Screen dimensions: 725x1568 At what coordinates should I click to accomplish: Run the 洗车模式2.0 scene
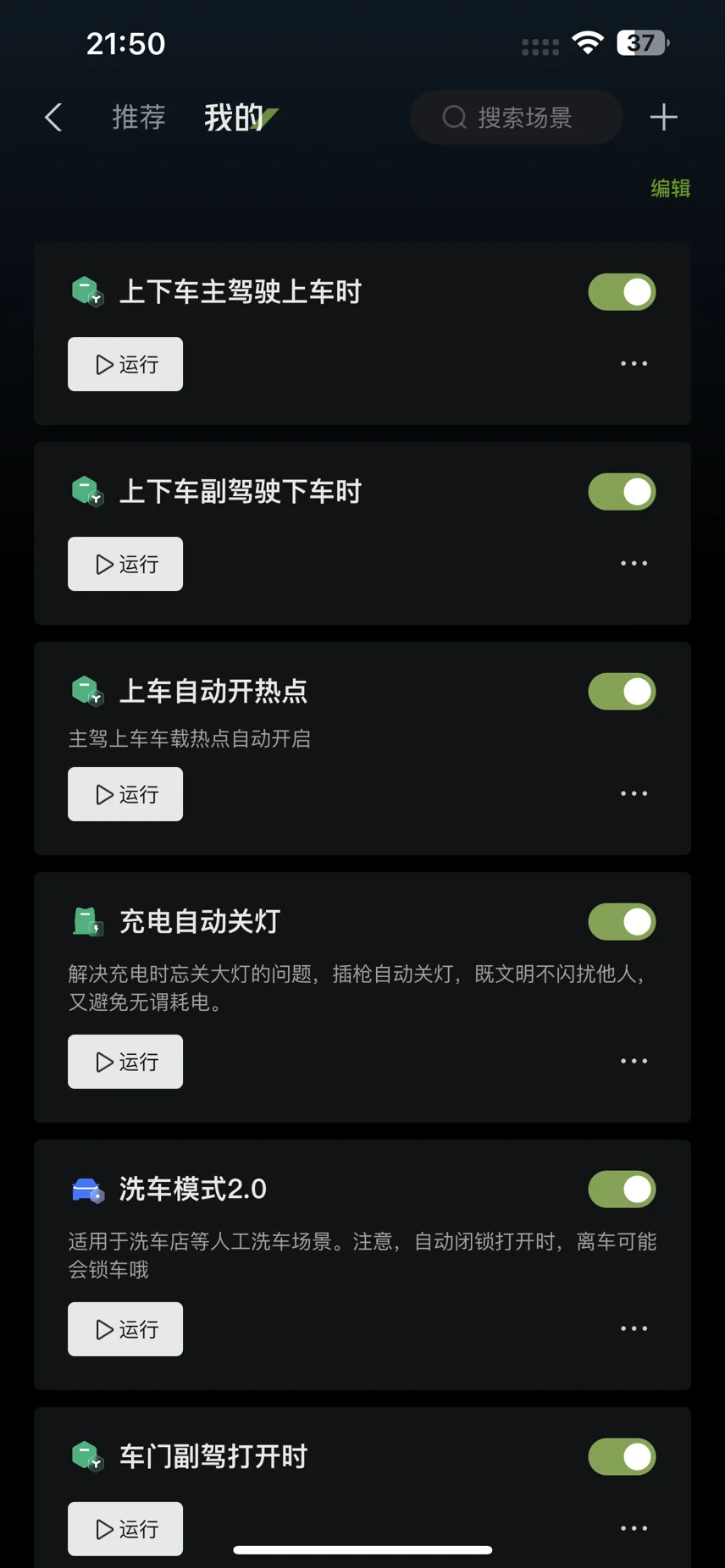click(125, 1329)
